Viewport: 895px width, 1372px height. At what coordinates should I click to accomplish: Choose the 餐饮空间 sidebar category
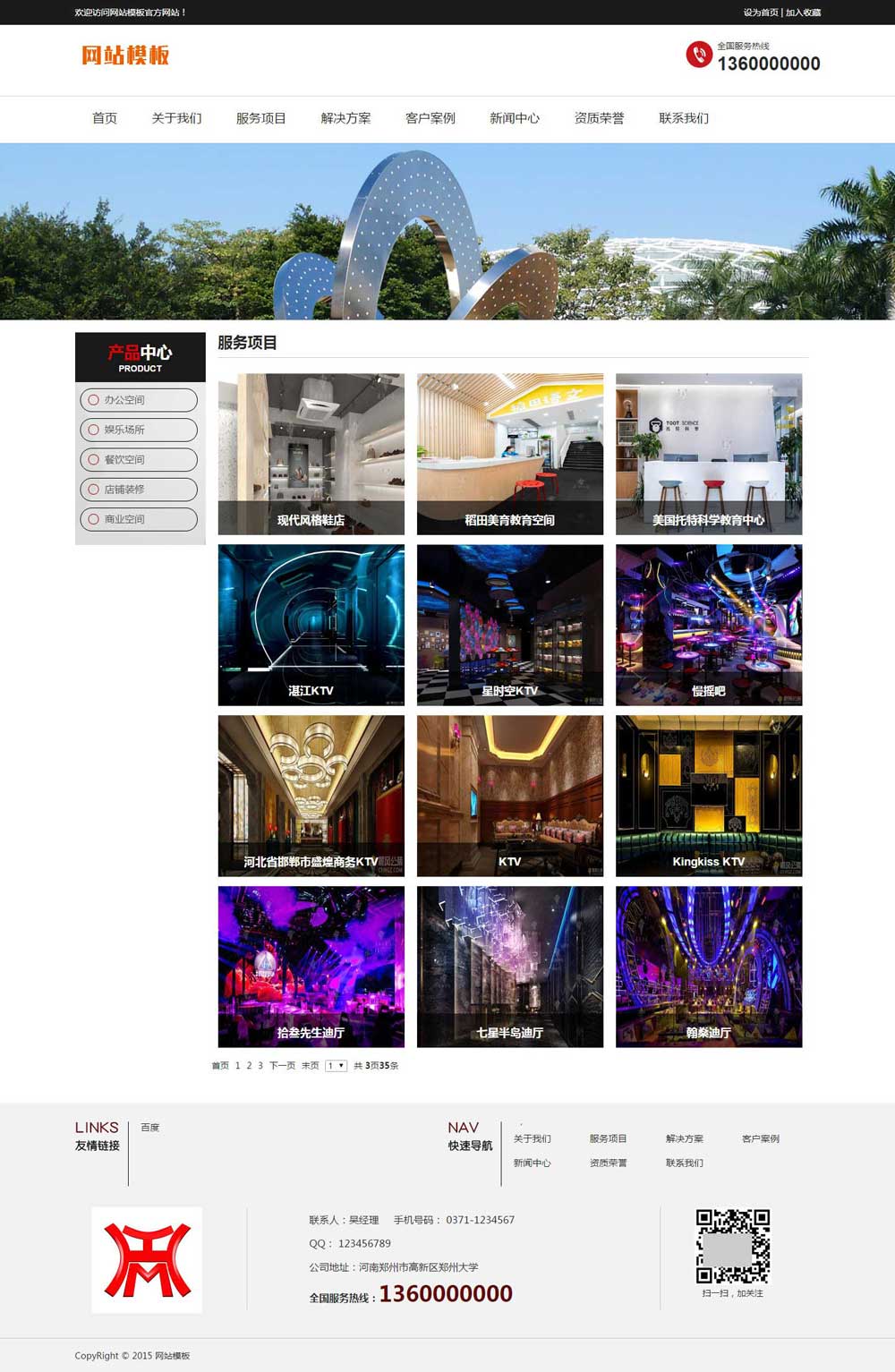(x=139, y=459)
